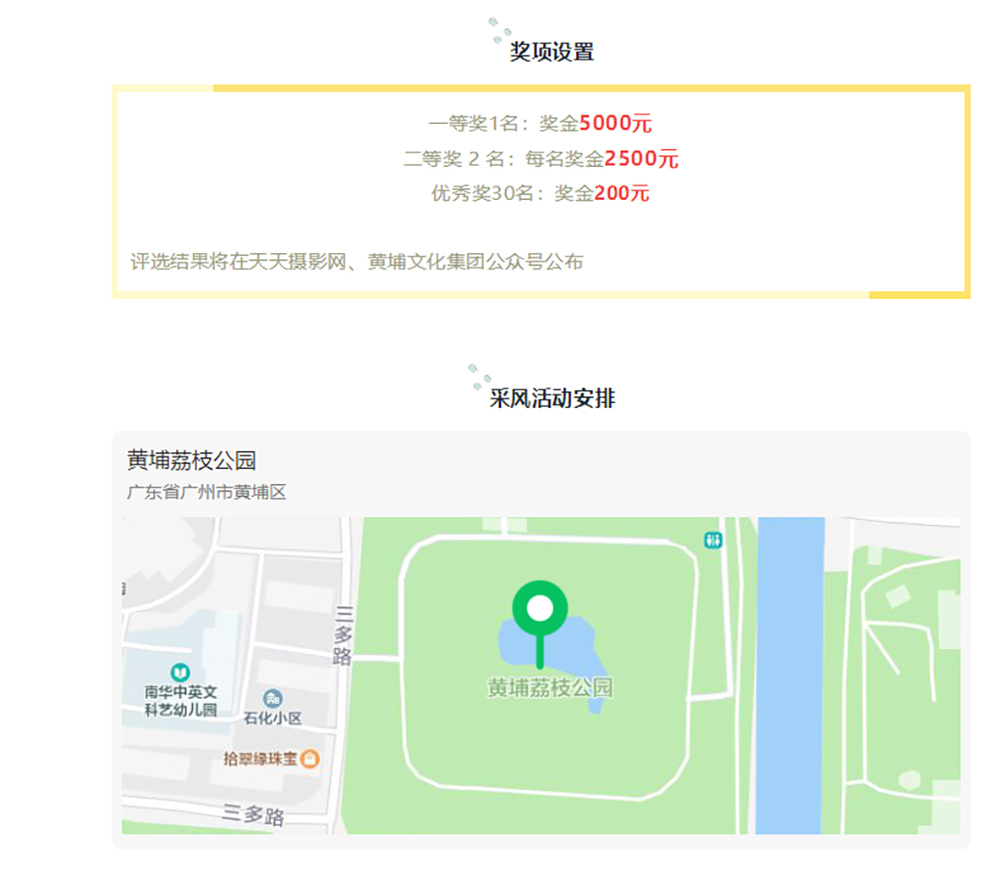
Task: Open the 黄埔荔枝公园 location map card
Action: coord(540,640)
